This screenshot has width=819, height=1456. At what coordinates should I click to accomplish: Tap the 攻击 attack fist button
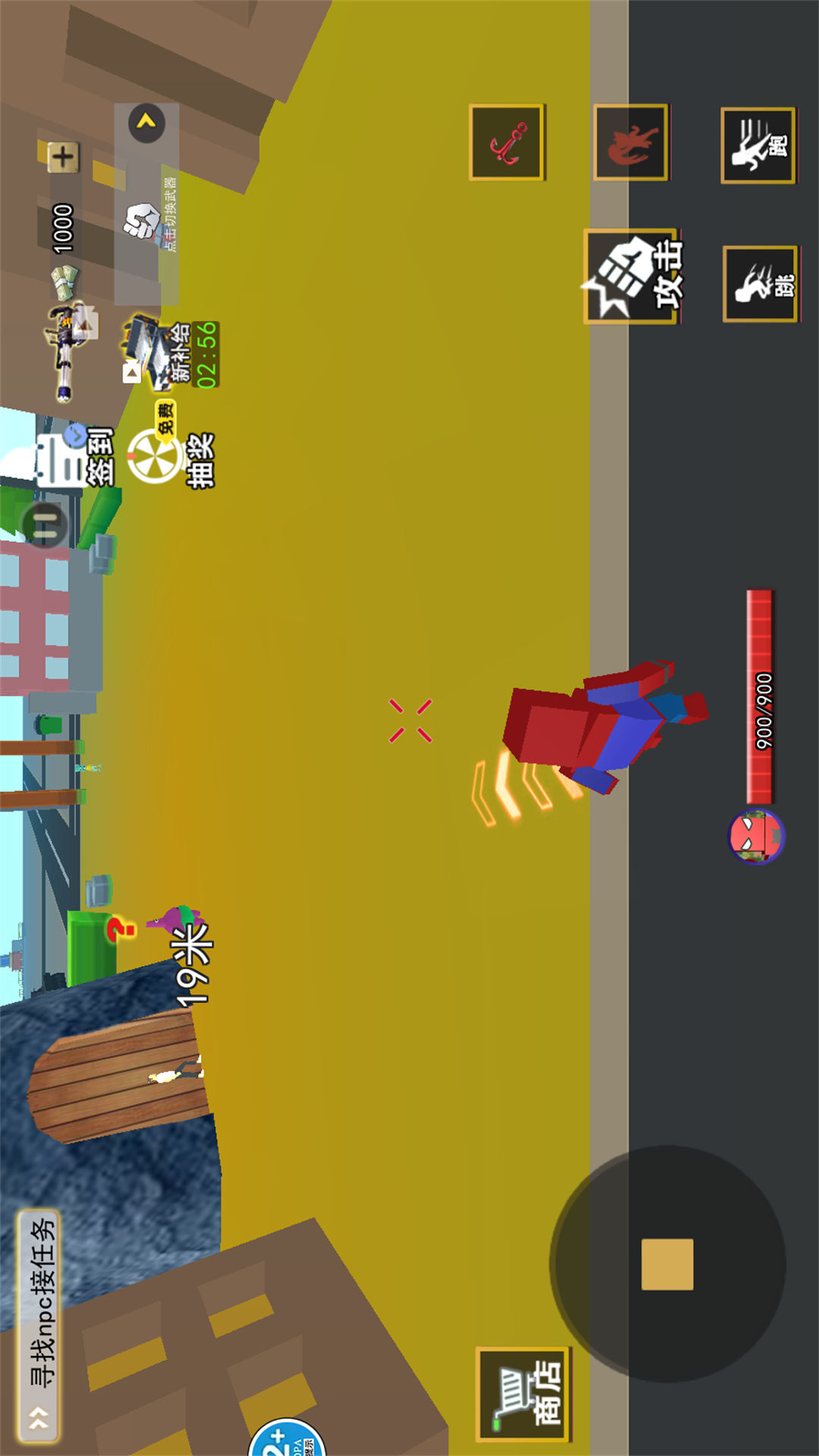[632, 276]
